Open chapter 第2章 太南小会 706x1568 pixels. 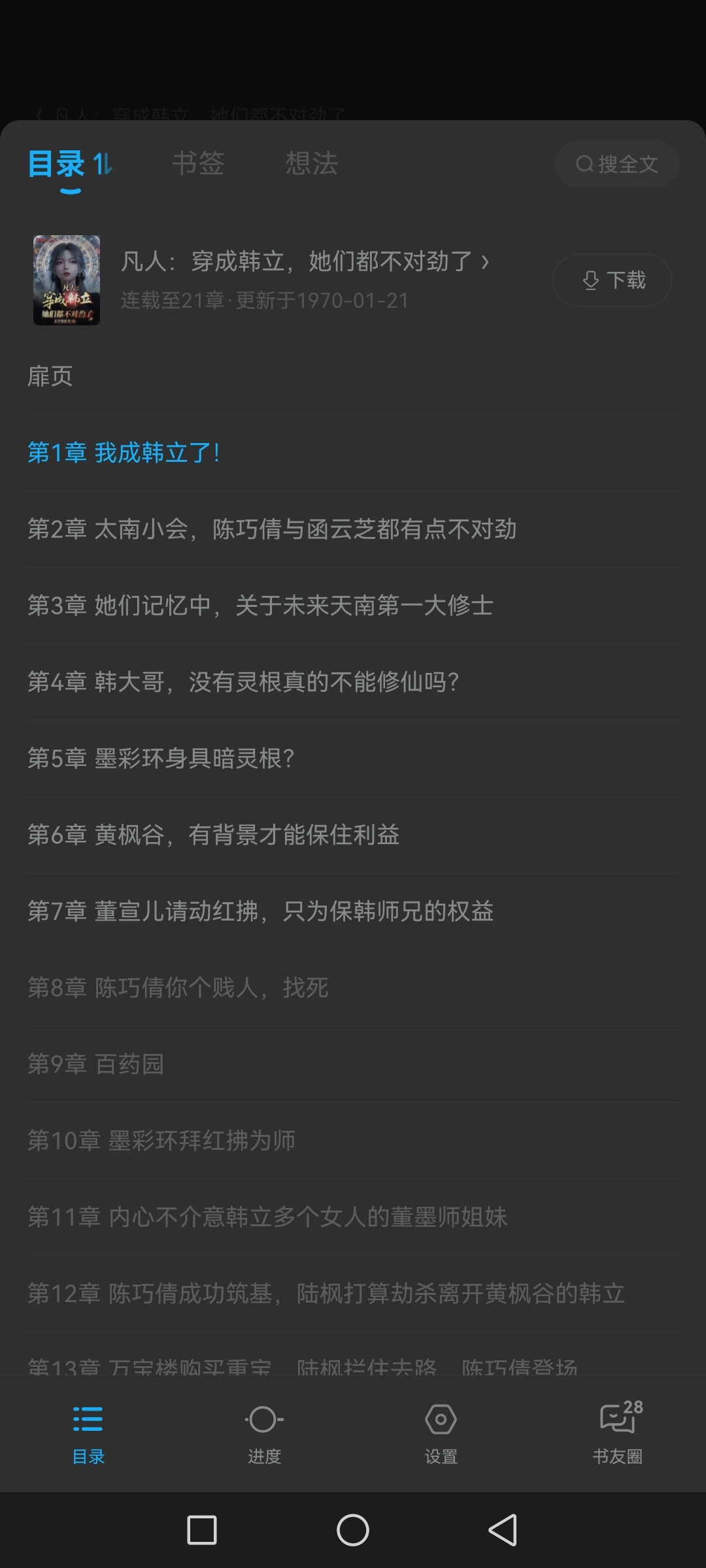pyautogui.click(x=272, y=529)
